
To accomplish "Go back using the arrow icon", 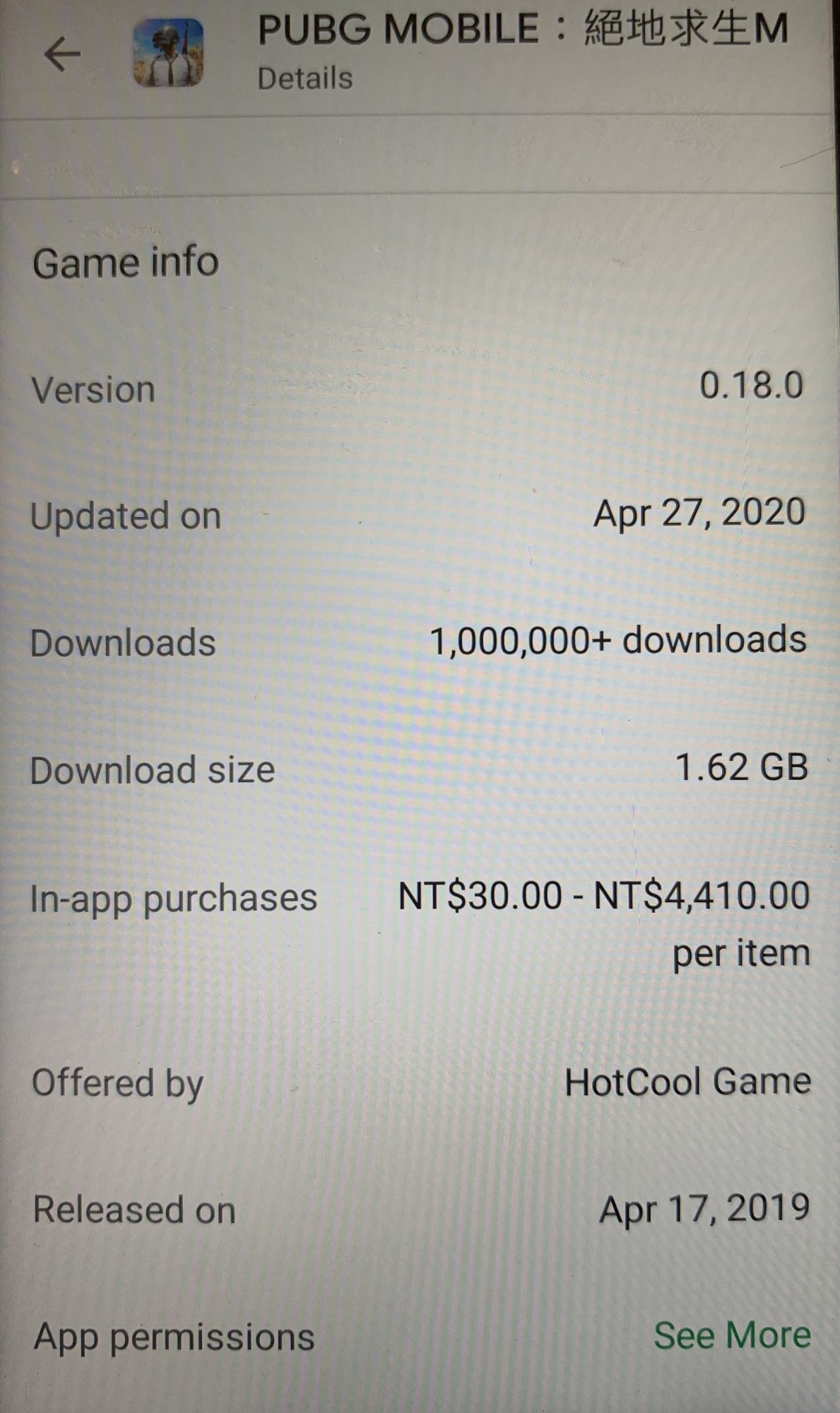I will [x=62, y=54].
